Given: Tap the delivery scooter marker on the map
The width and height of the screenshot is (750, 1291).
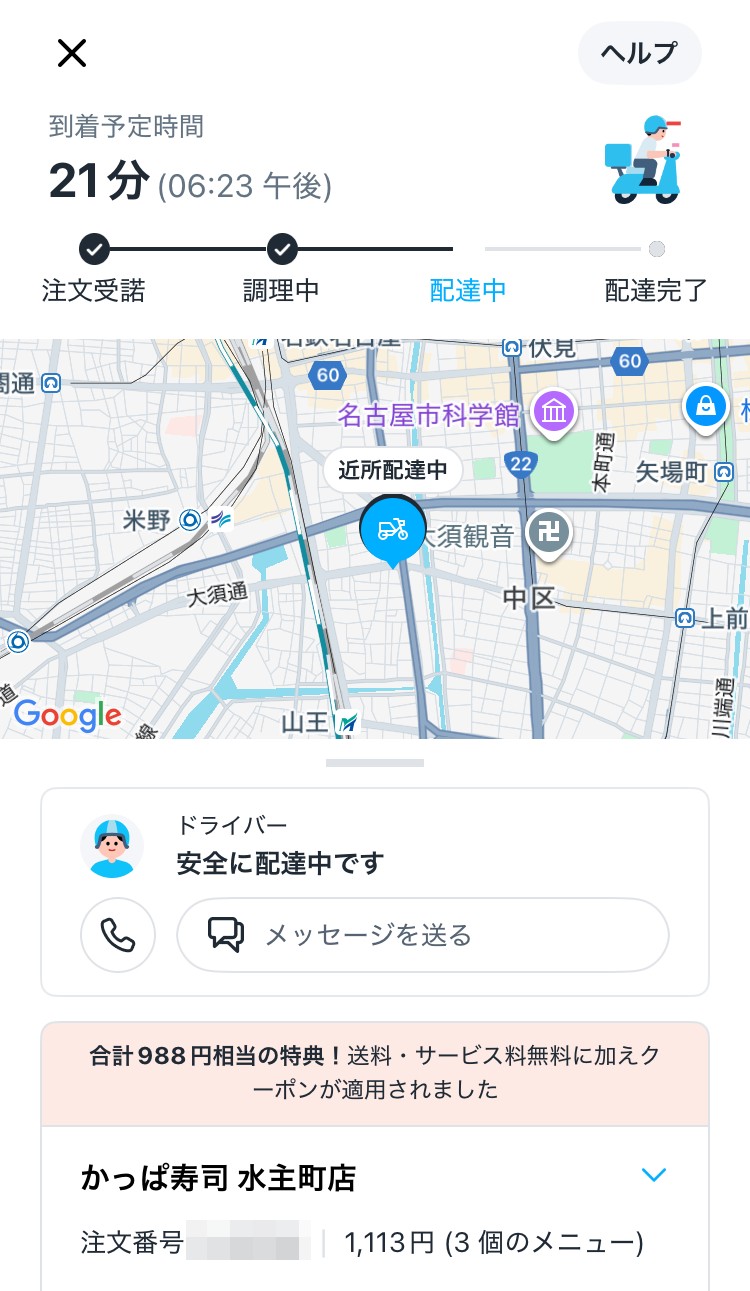Looking at the screenshot, I should click(x=392, y=530).
